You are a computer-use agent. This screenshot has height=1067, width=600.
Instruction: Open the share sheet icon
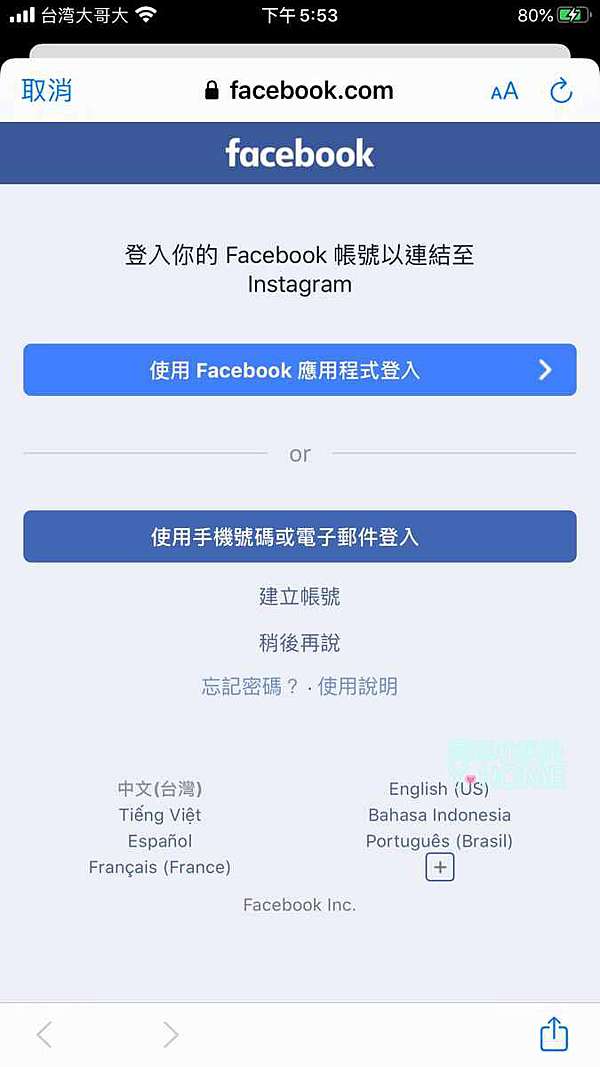554,1034
